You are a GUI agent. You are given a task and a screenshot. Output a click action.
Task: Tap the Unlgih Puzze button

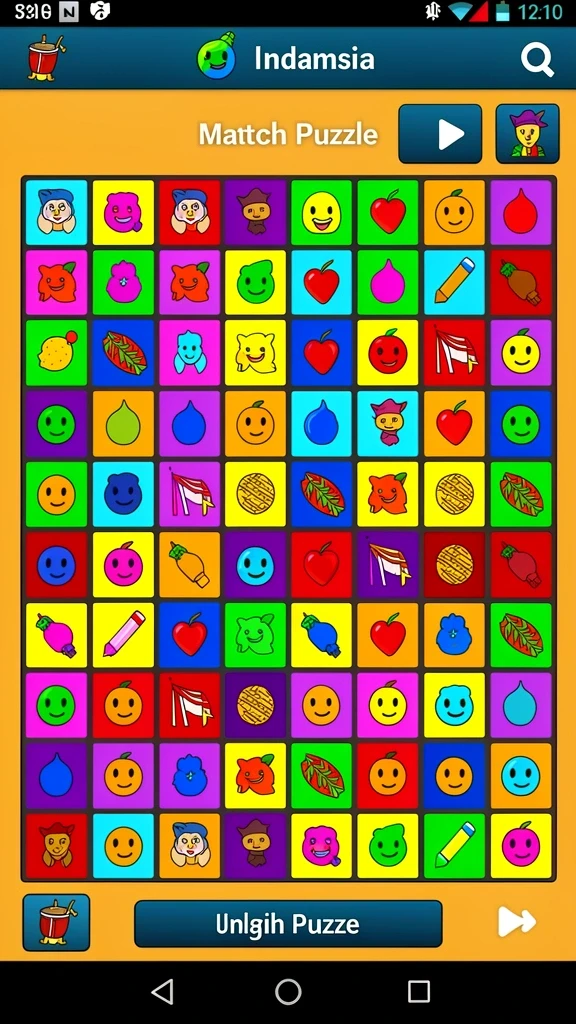288,924
